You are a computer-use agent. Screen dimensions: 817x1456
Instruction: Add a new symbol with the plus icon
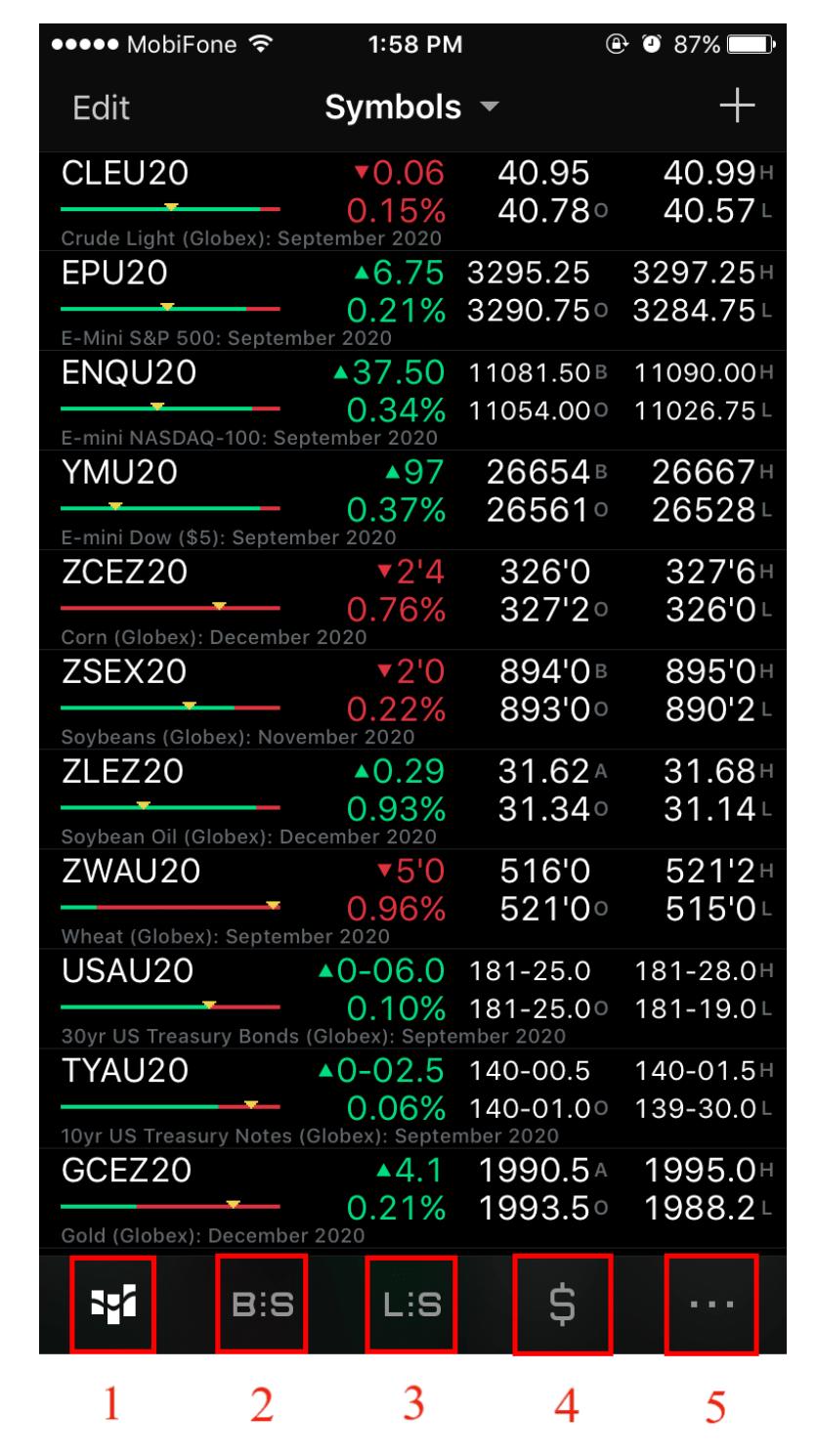click(737, 107)
